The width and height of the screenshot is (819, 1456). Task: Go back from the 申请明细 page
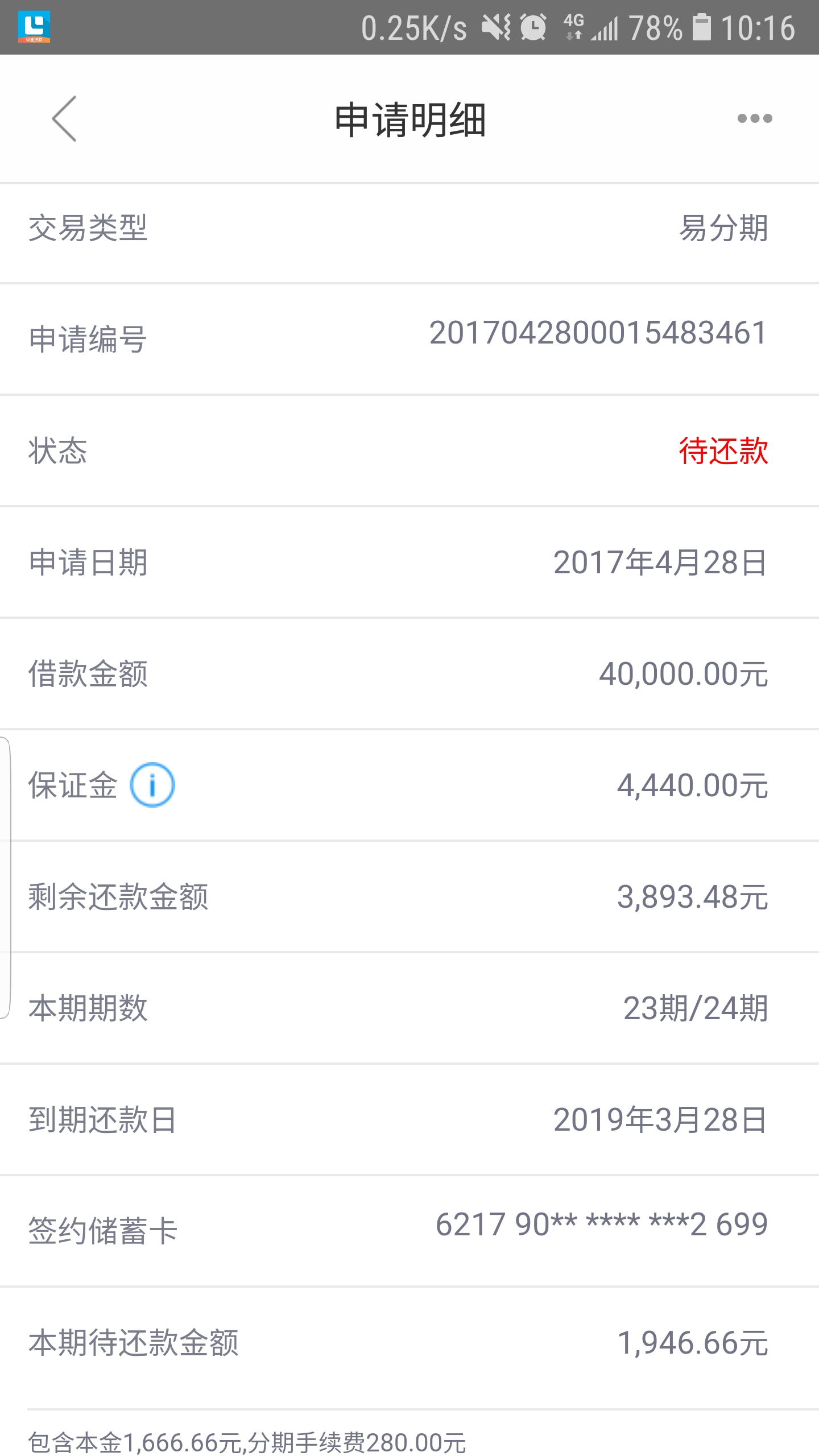pos(64,118)
